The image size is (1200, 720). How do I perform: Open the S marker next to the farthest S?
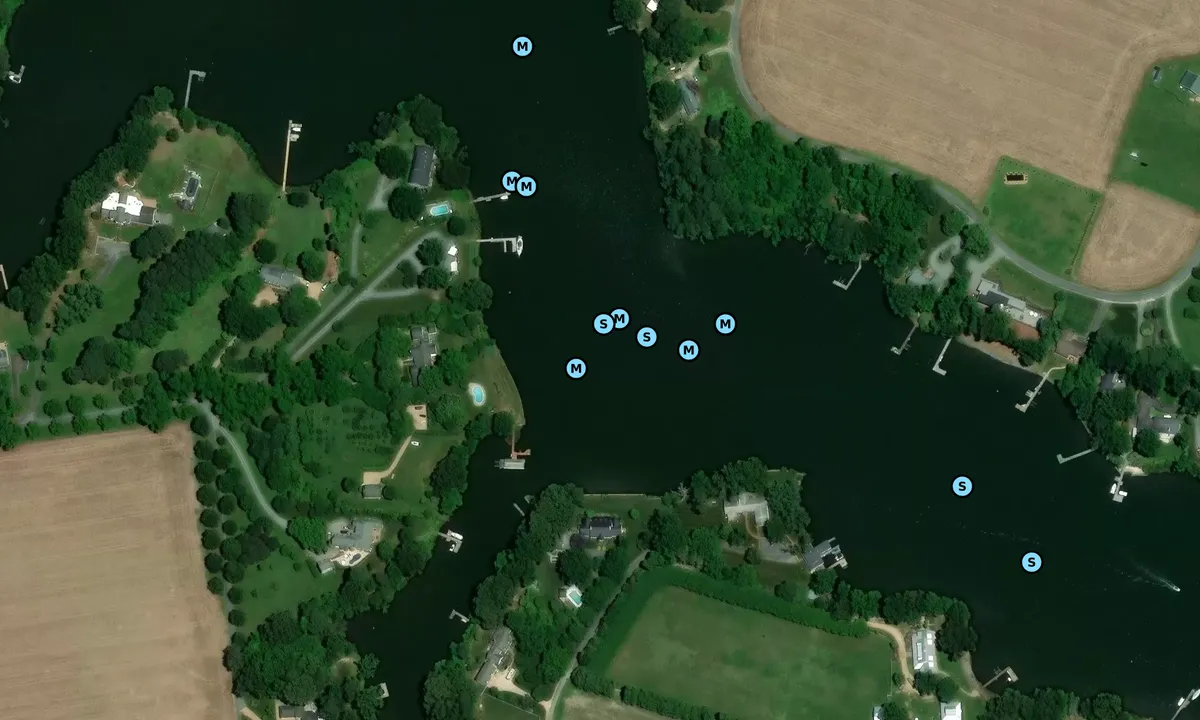[x=962, y=486]
